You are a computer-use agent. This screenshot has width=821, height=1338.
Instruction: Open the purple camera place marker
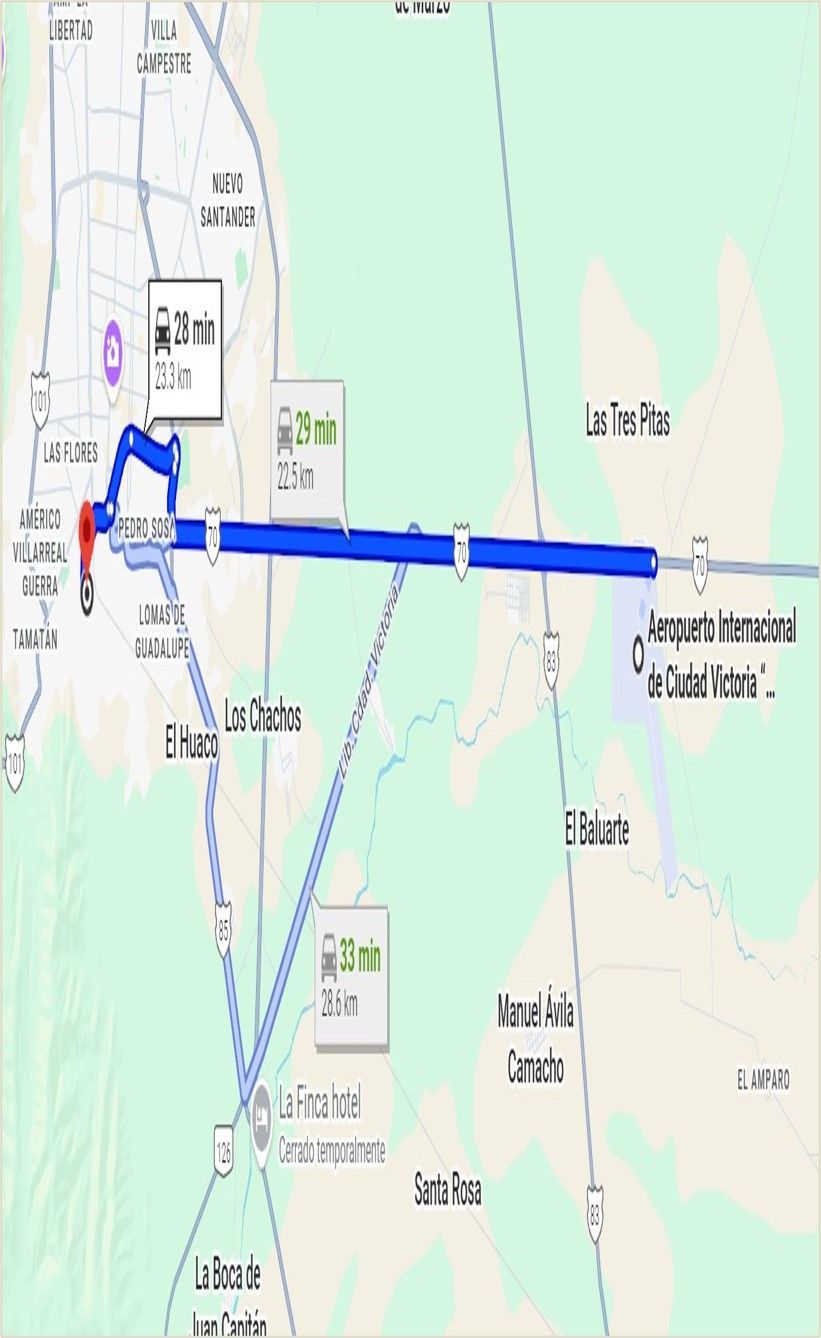click(x=114, y=349)
